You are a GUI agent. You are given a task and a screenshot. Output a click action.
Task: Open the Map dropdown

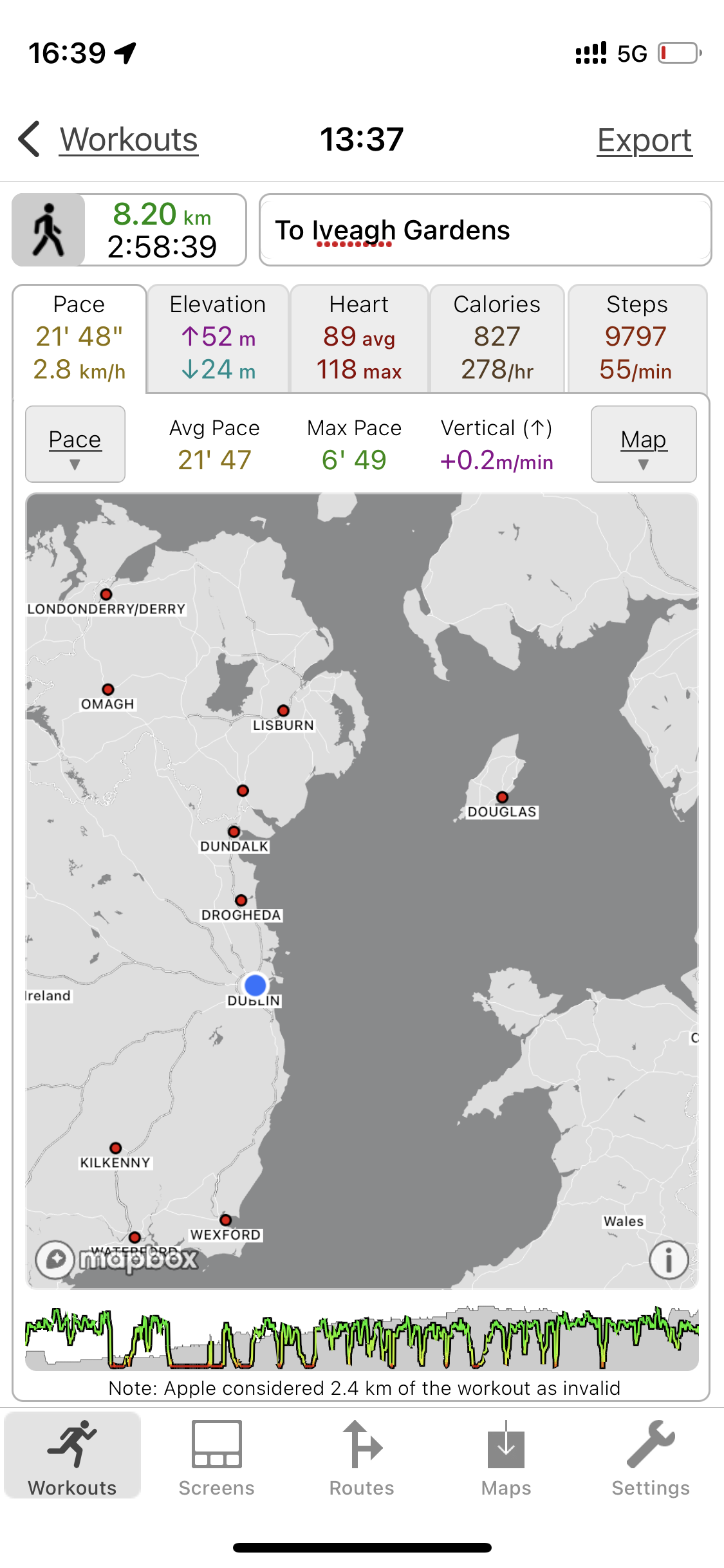[644, 444]
